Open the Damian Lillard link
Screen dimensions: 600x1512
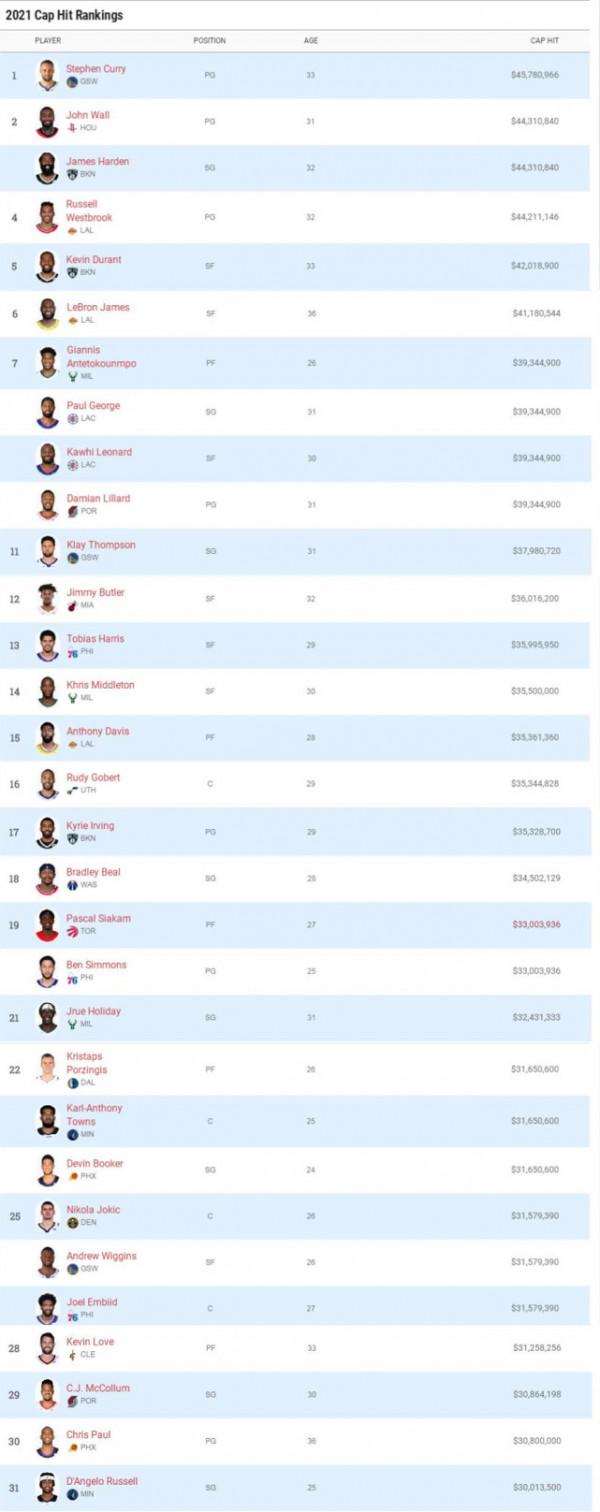[98, 498]
